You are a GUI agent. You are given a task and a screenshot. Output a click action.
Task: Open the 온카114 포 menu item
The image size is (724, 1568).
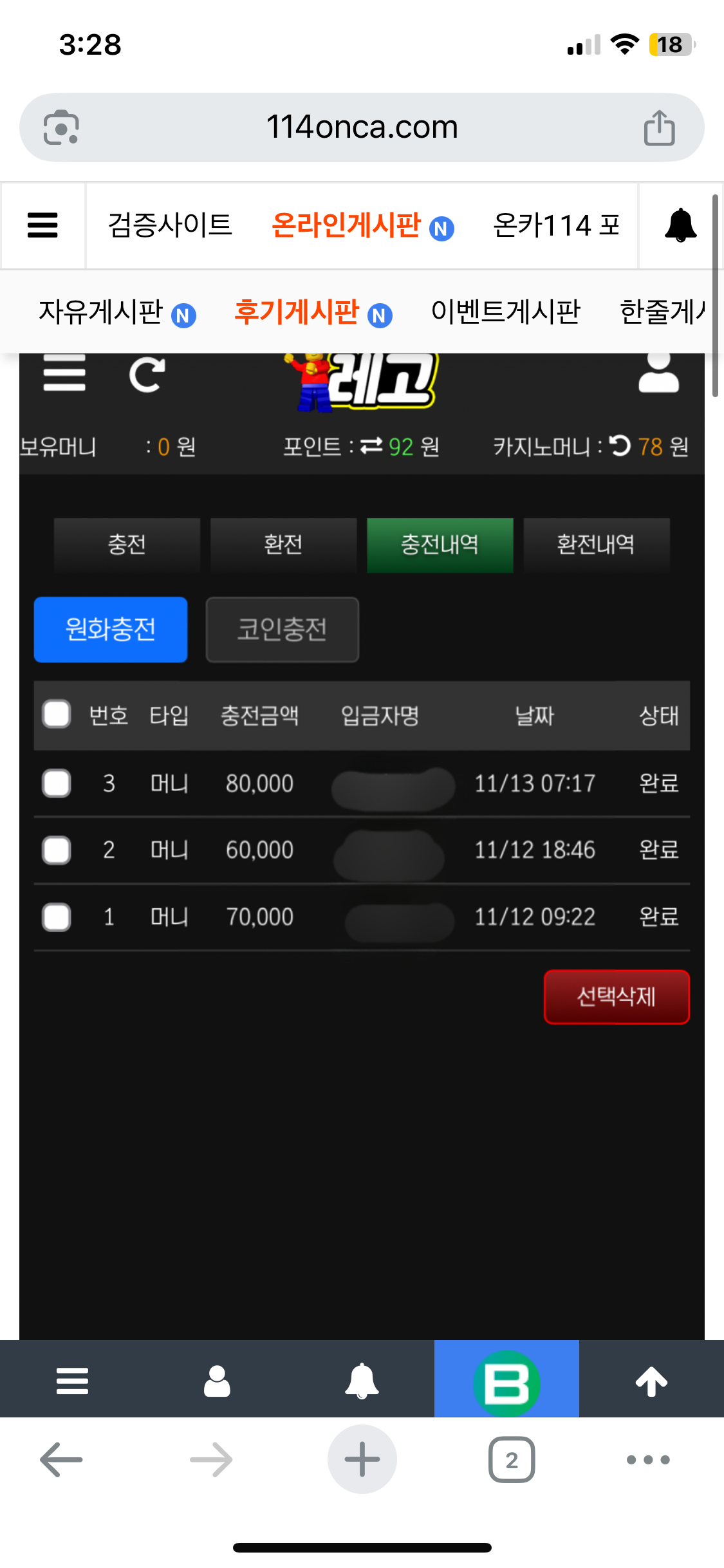(556, 226)
